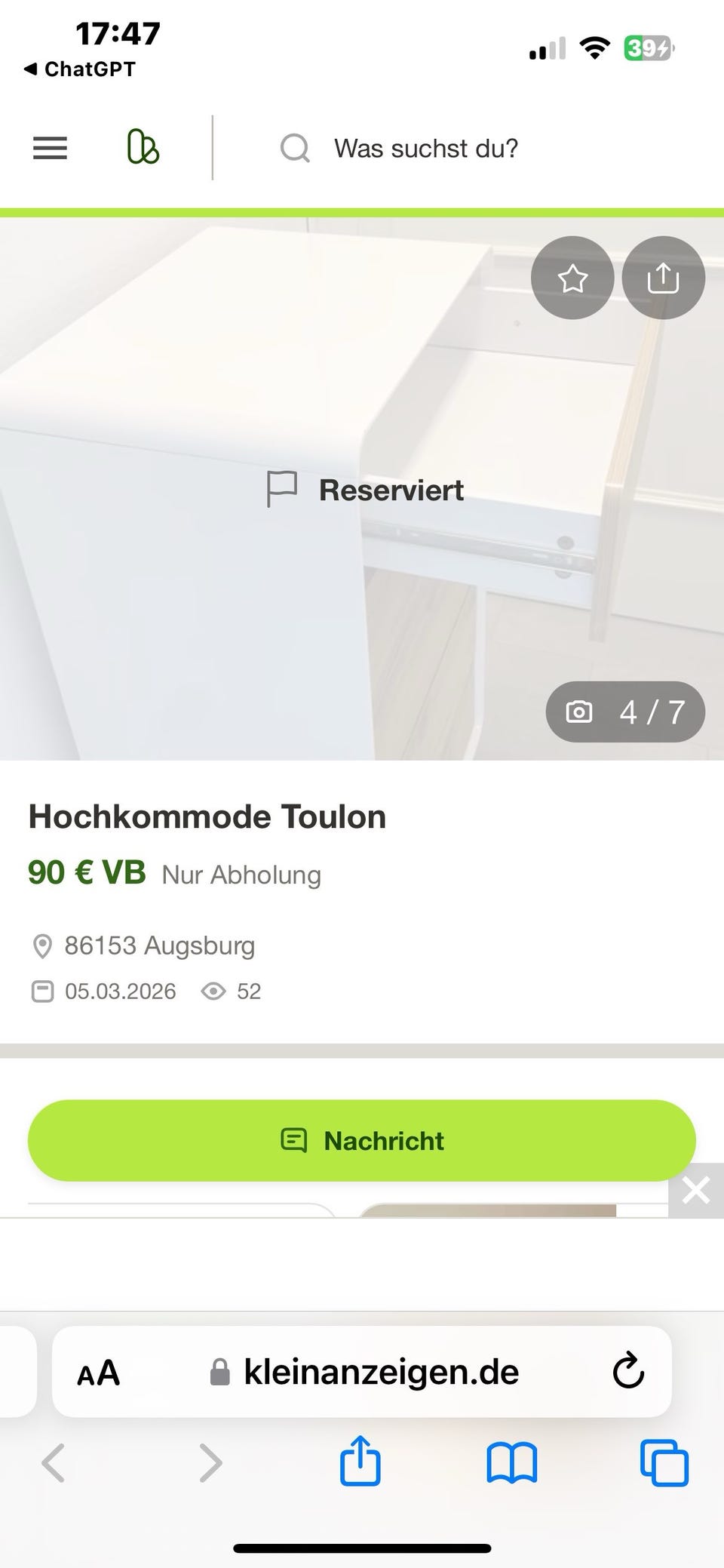This screenshot has height=1568, width=724.
Task: Open the kleinanzeigen hamburger menu
Action: point(49,148)
